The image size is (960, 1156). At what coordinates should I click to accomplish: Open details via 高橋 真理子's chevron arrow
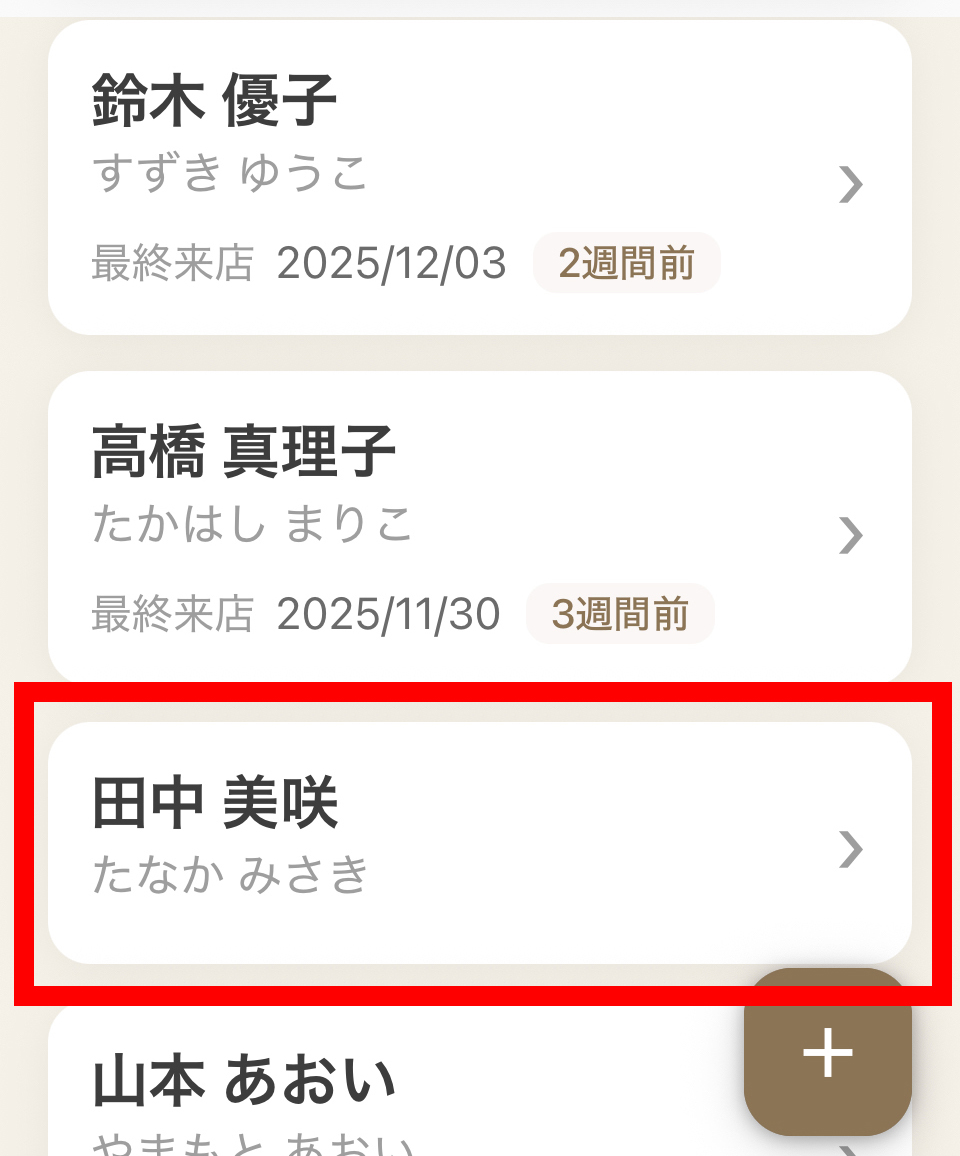852,536
